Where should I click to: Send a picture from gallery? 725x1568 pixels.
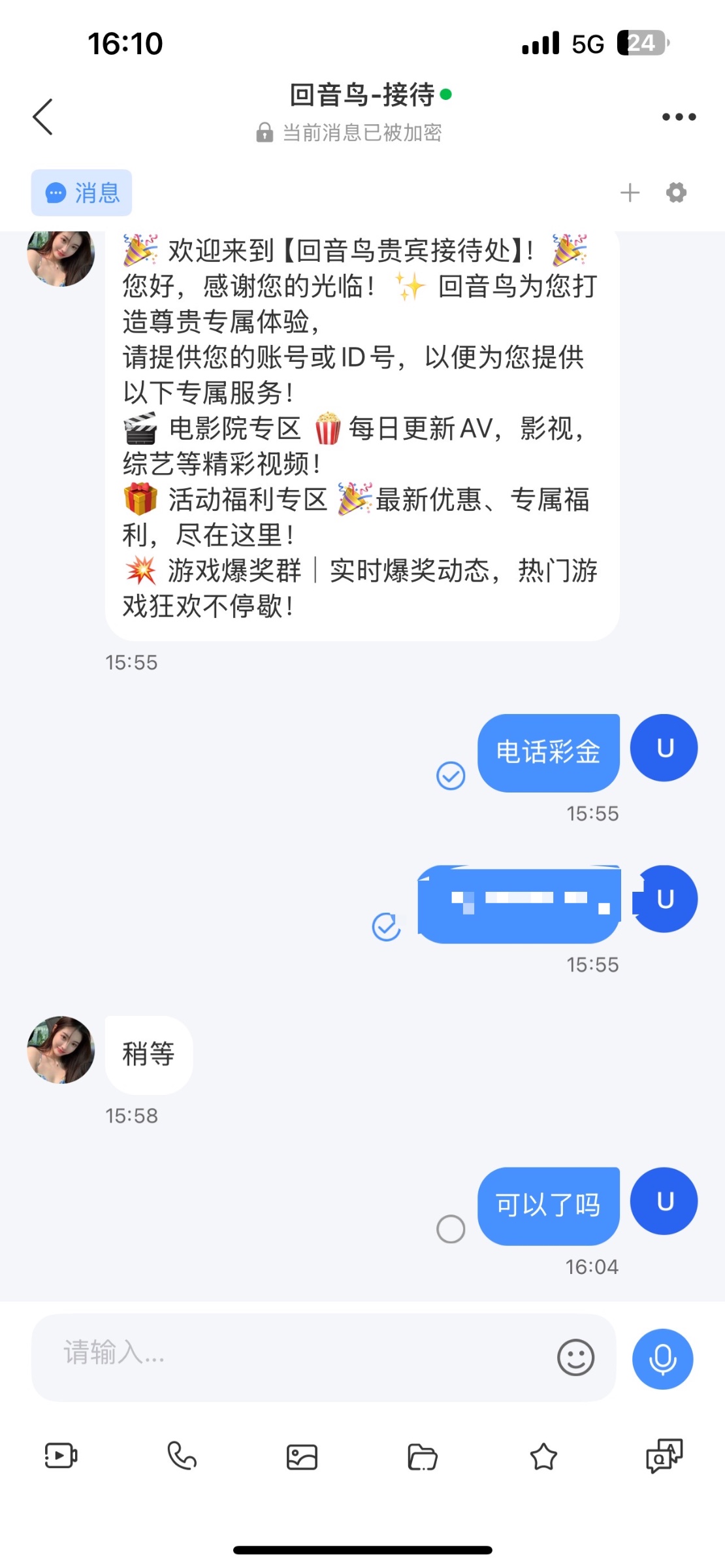click(302, 1457)
